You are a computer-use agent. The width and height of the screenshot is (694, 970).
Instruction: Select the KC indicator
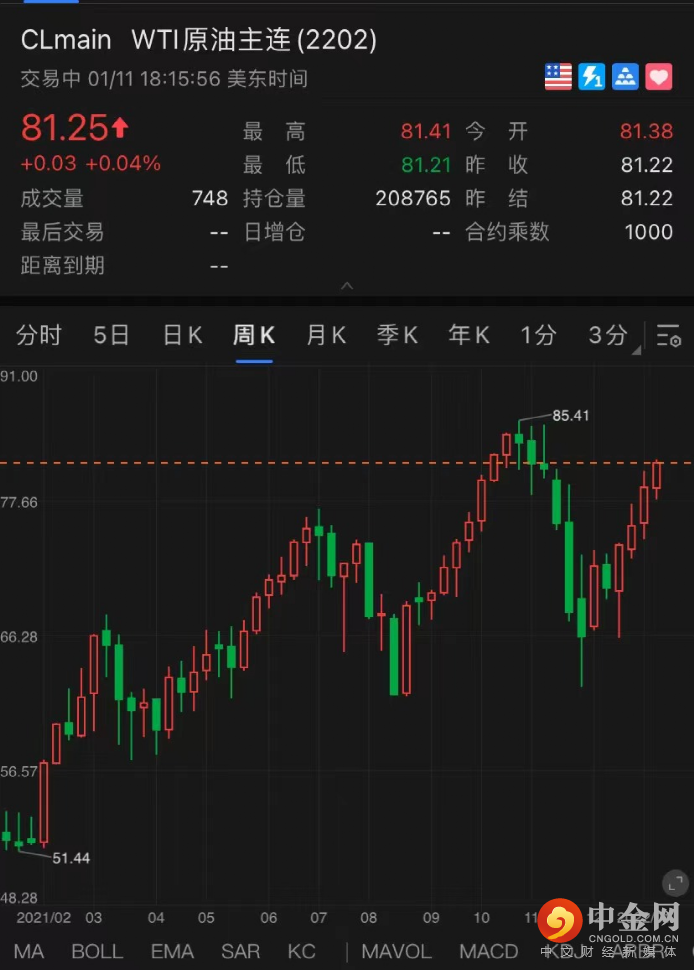pyautogui.click(x=301, y=951)
